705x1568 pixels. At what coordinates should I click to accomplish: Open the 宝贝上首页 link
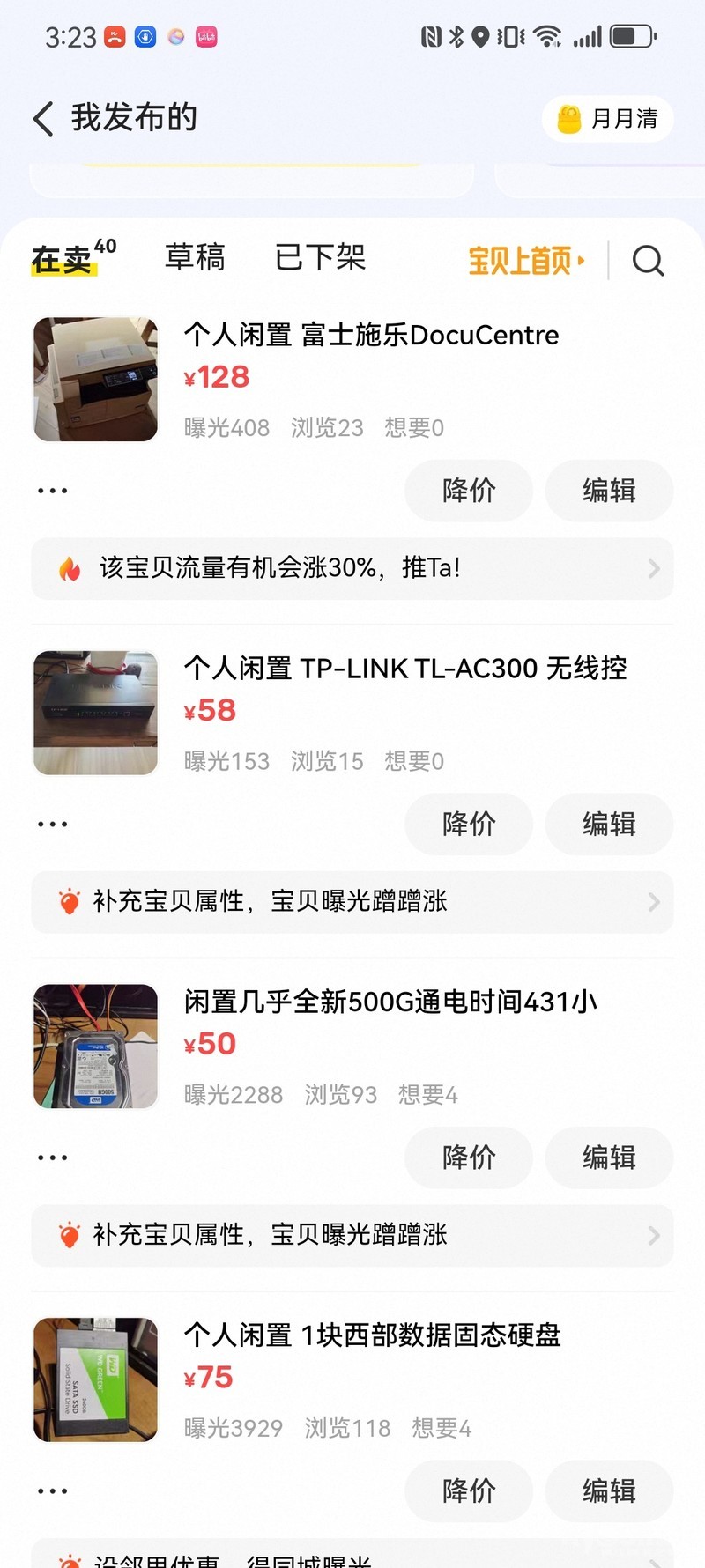coord(526,261)
